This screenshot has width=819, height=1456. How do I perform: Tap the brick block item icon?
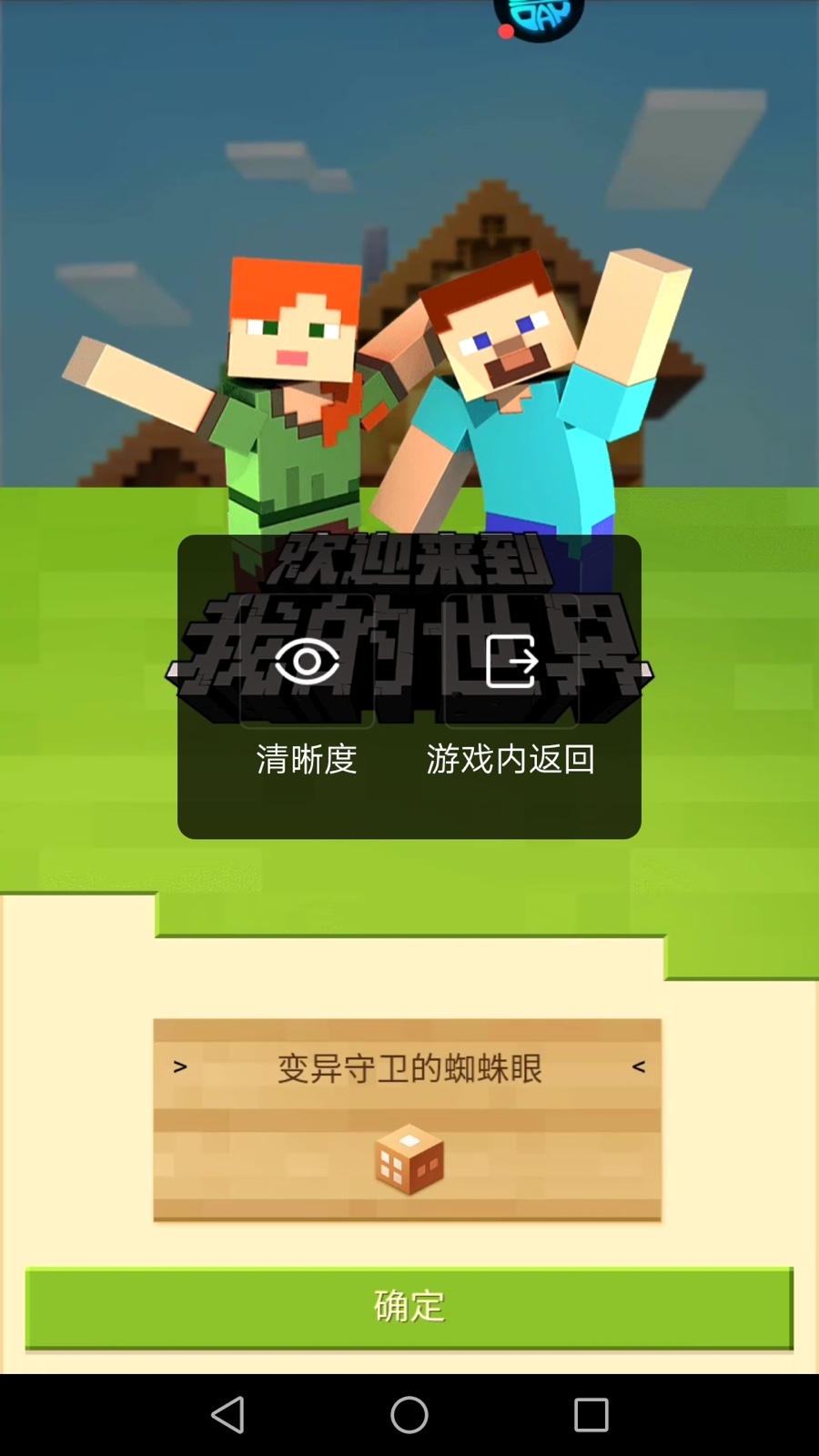click(409, 1159)
